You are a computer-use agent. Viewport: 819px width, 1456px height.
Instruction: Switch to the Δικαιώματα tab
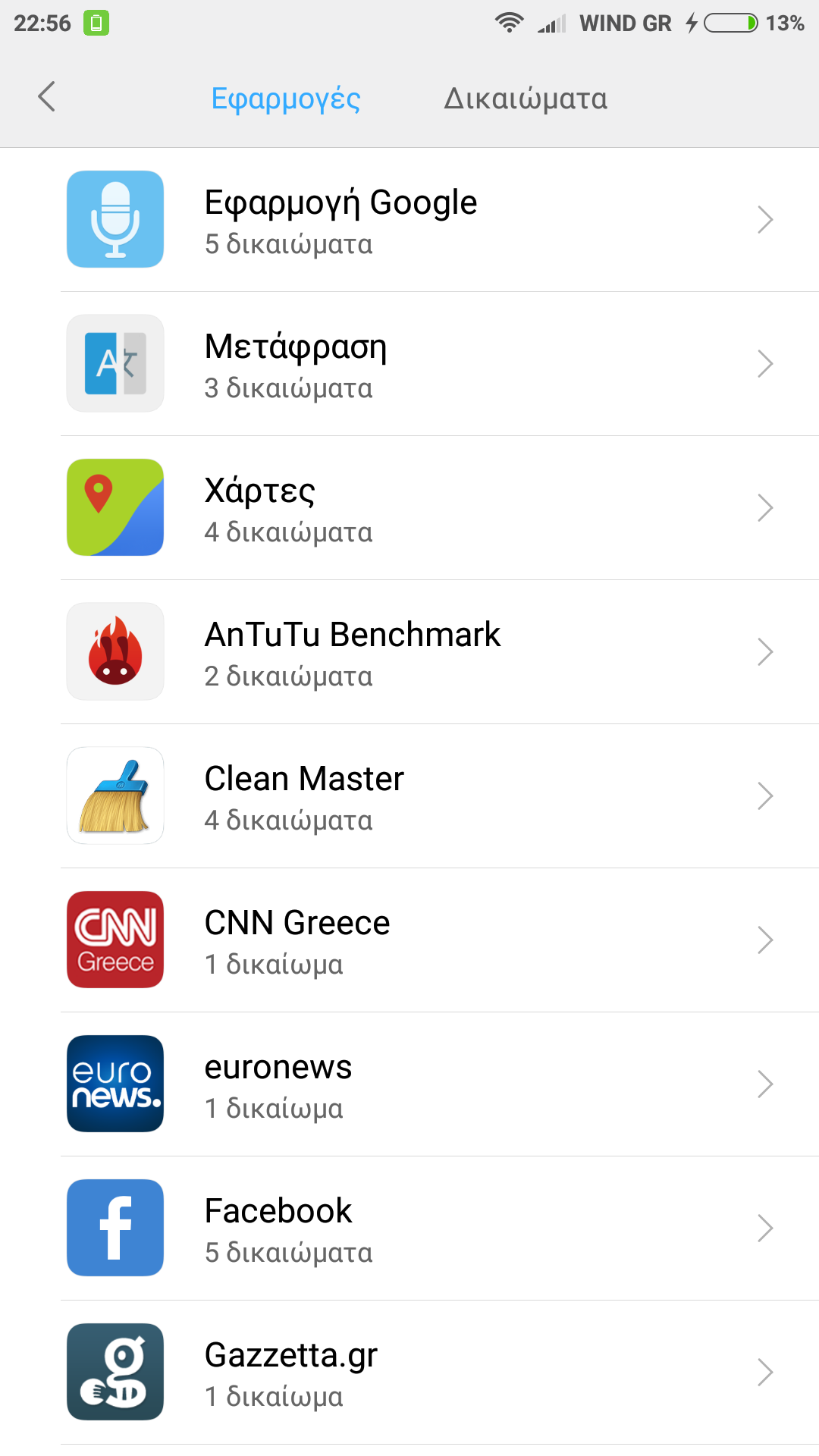(x=526, y=99)
